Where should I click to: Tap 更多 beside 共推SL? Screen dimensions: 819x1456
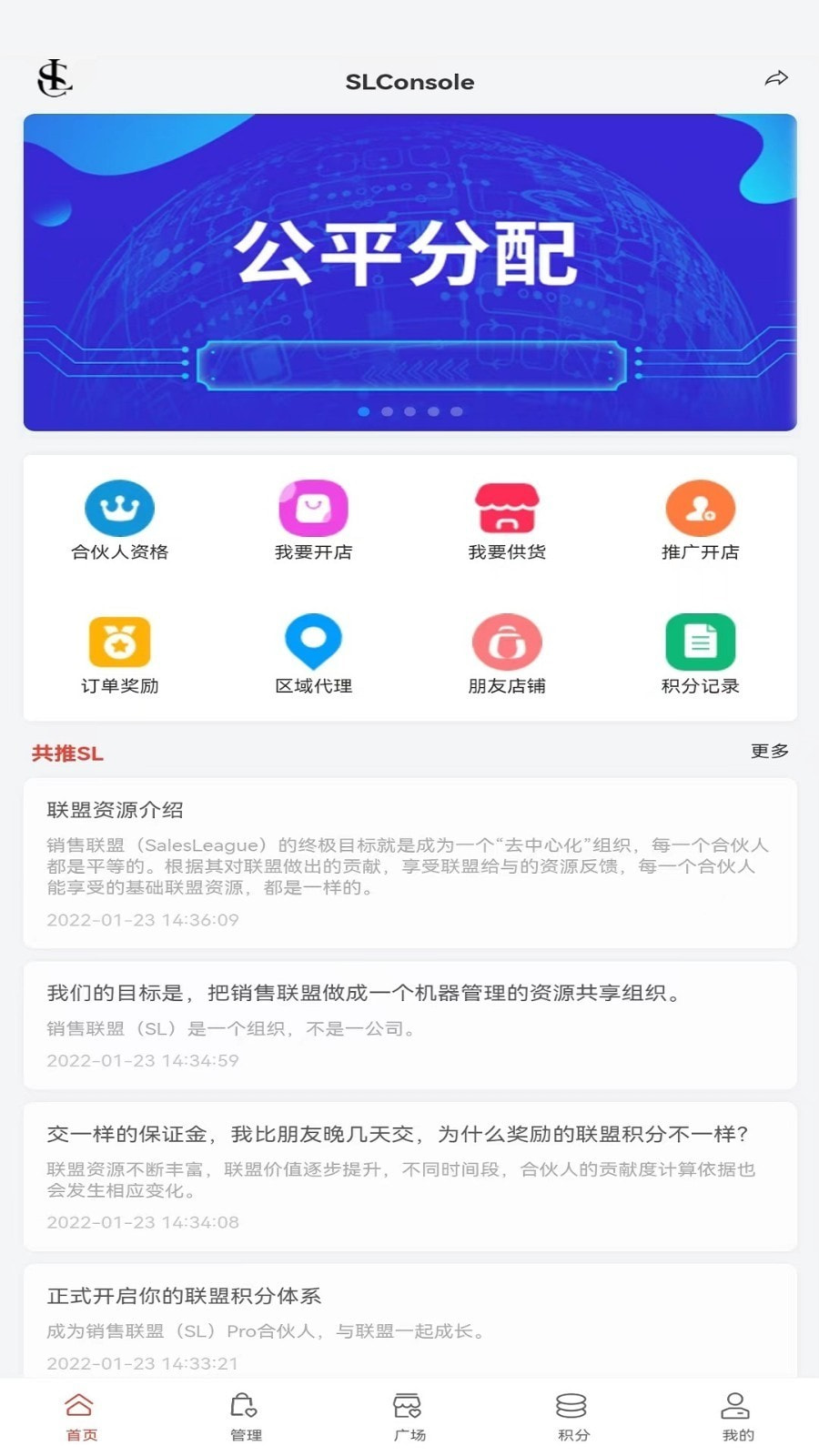pos(769,751)
